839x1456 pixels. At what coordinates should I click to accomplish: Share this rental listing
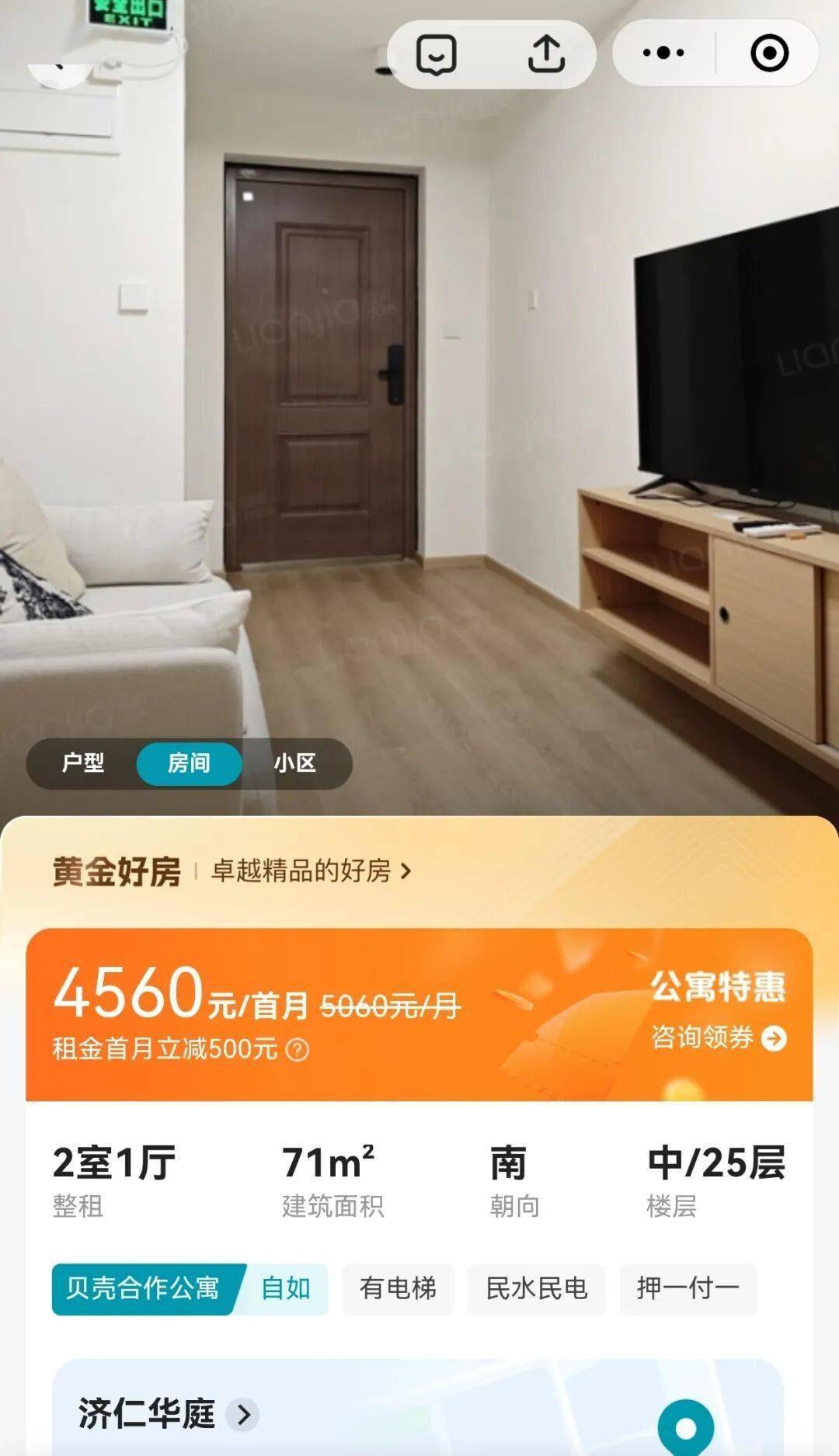pos(546,54)
